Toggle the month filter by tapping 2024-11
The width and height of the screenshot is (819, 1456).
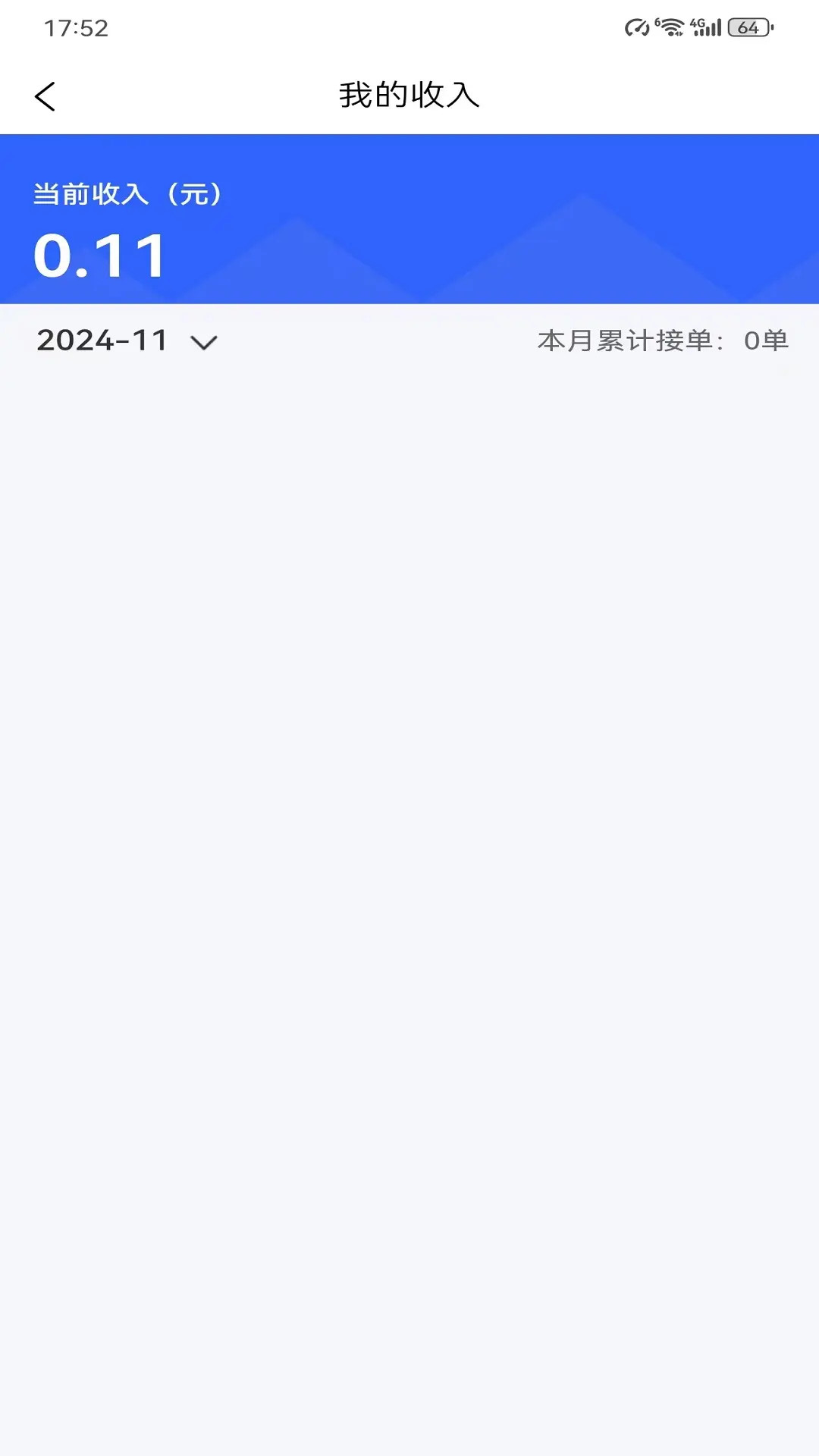click(x=102, y=341)
